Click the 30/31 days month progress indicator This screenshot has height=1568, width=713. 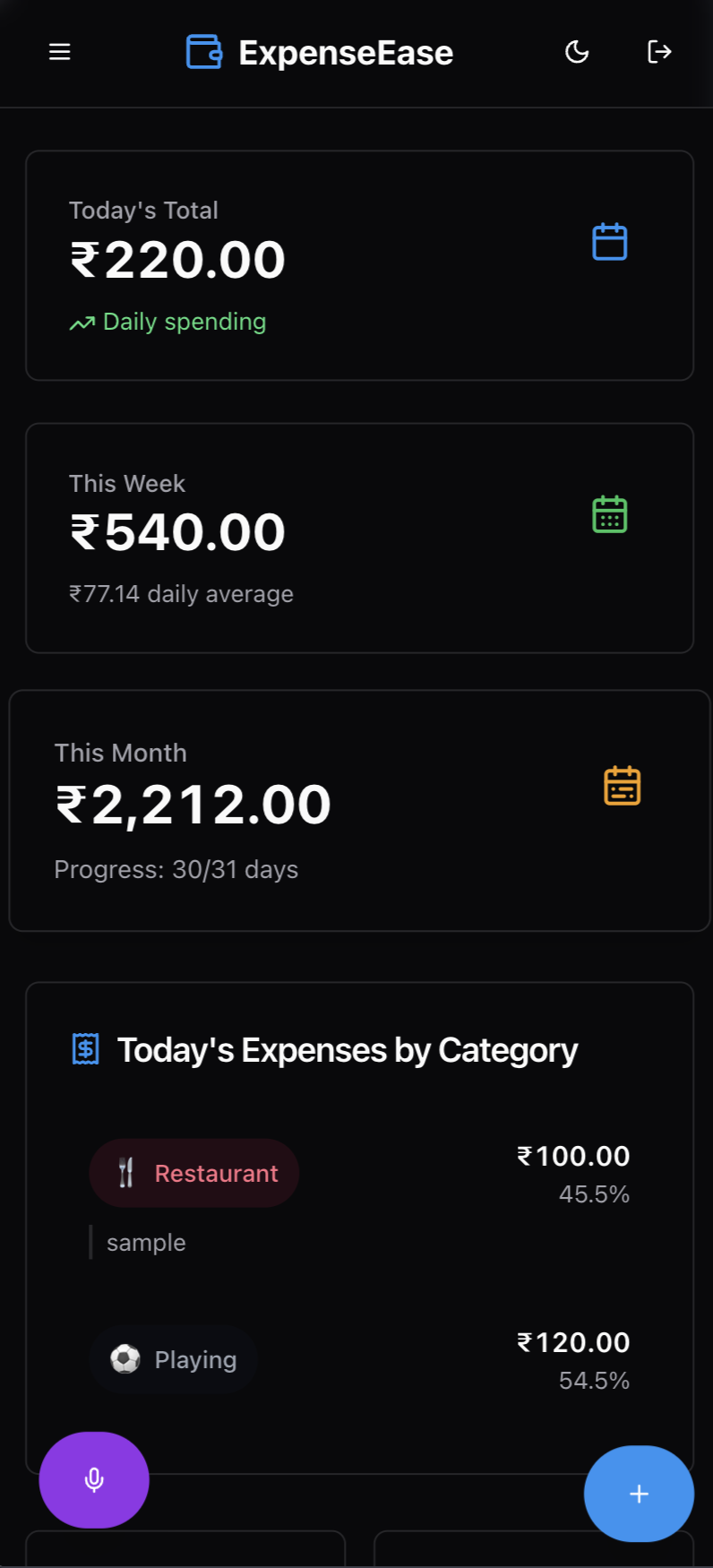coord(176,868)
